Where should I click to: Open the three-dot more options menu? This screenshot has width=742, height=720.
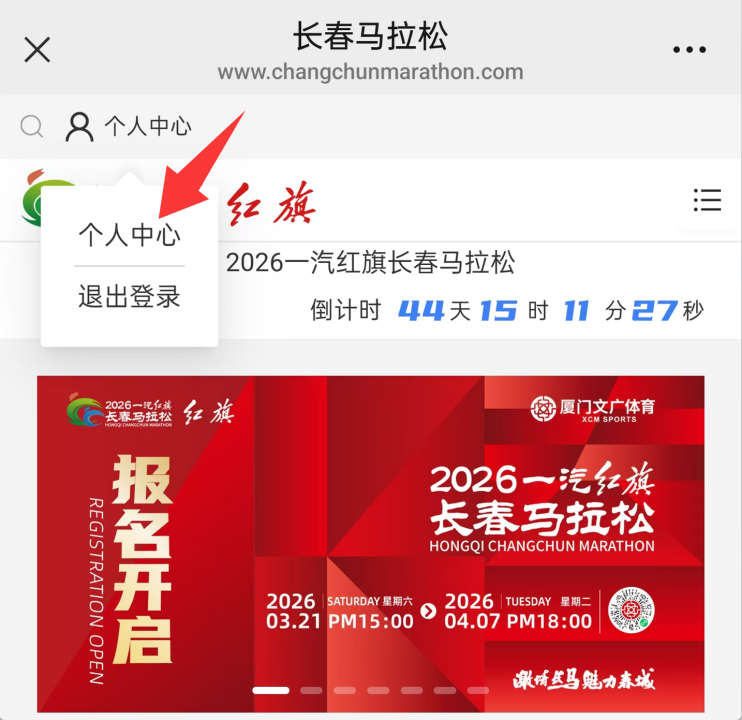pyautogui.click(x=689, y=50)
